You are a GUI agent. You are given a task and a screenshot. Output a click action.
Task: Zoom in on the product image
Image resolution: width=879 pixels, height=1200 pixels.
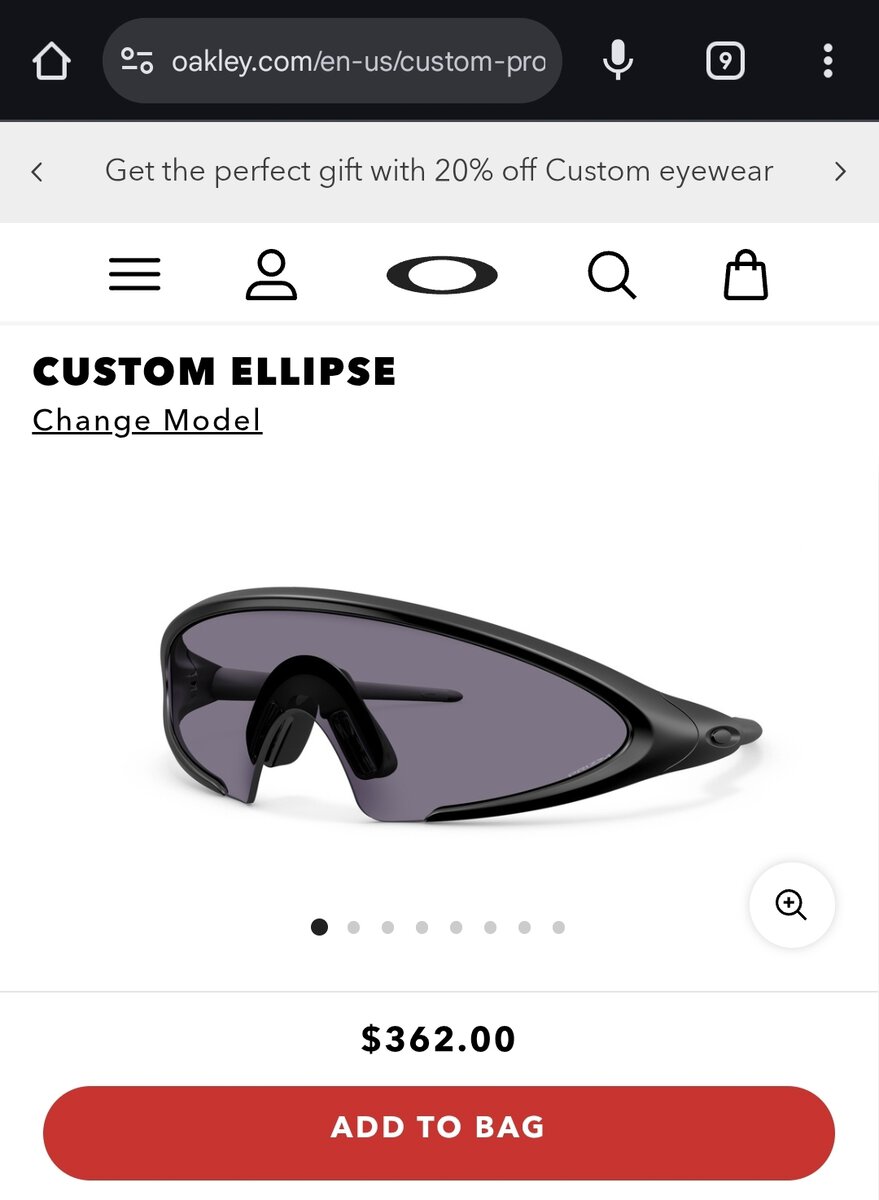791,905
